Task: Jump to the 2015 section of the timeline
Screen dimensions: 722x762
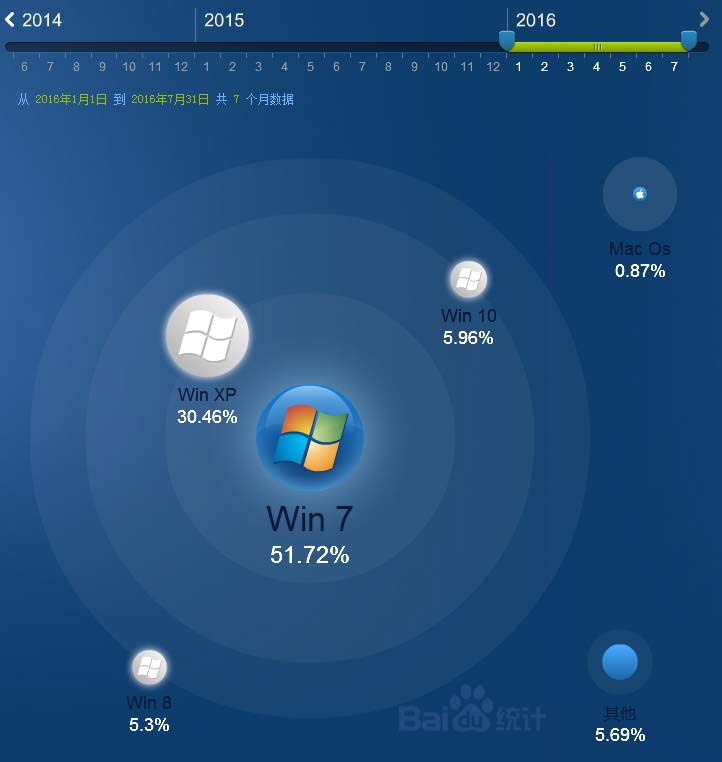Action: click(224, 20)
